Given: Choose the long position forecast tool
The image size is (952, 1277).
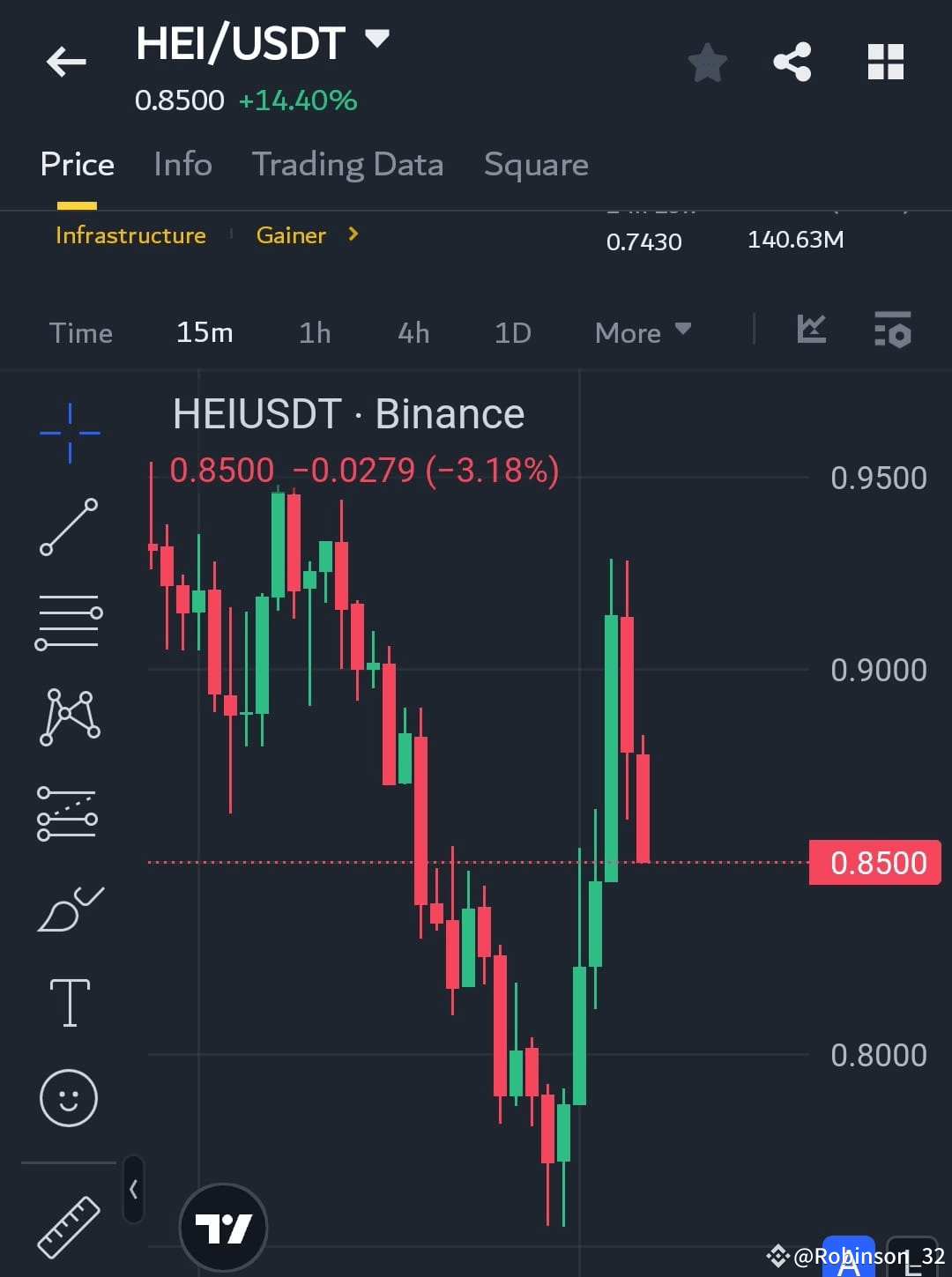Looking at the screenshot, I should point(69,813).
